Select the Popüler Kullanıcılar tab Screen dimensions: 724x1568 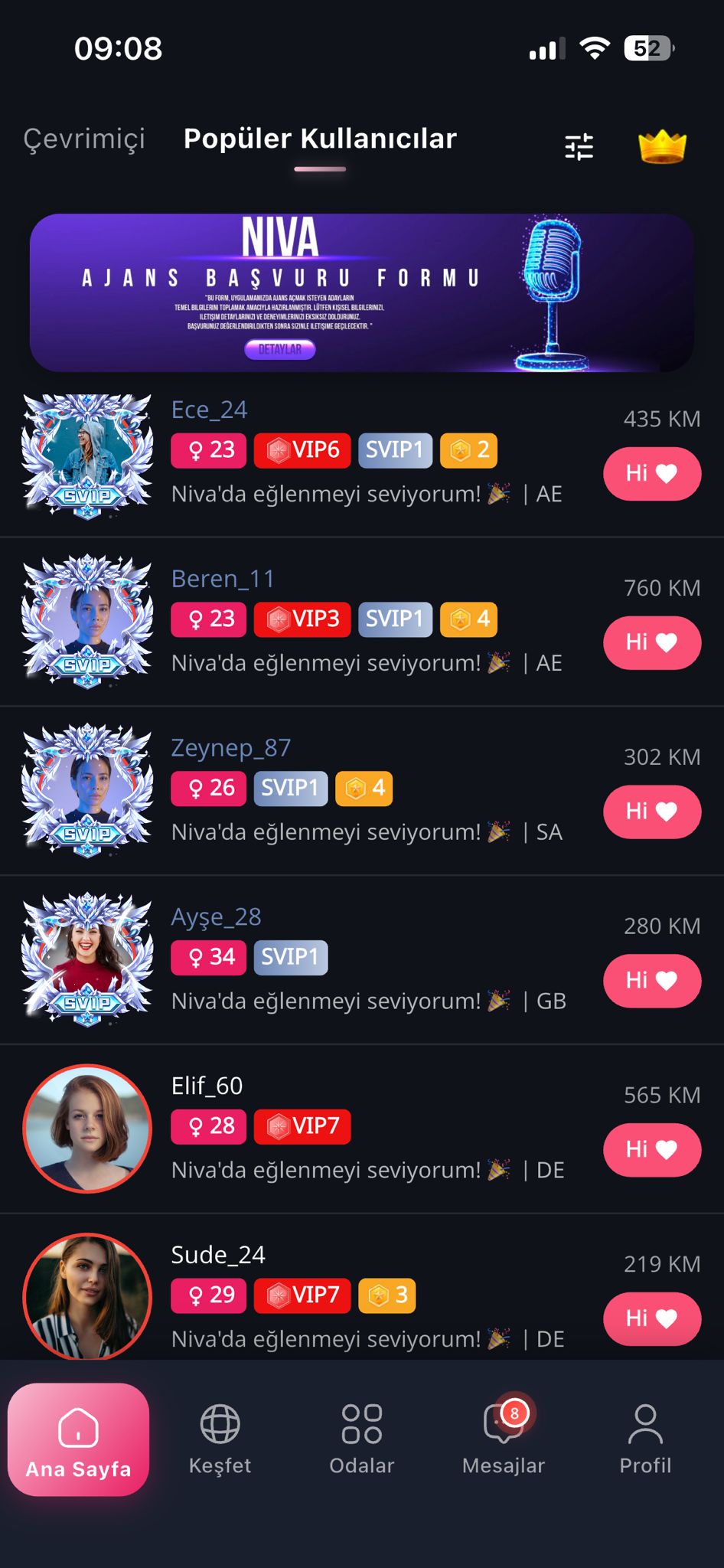tap(320, 139)
